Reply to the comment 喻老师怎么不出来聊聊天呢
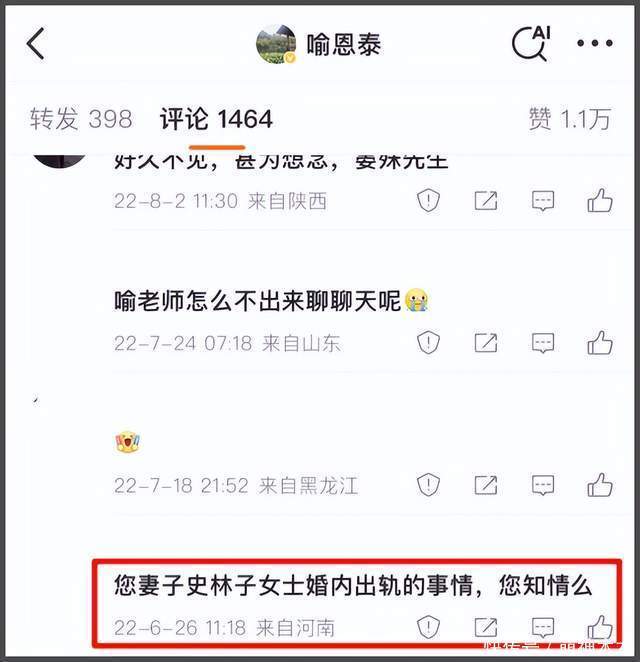 [x=543, y=343]
